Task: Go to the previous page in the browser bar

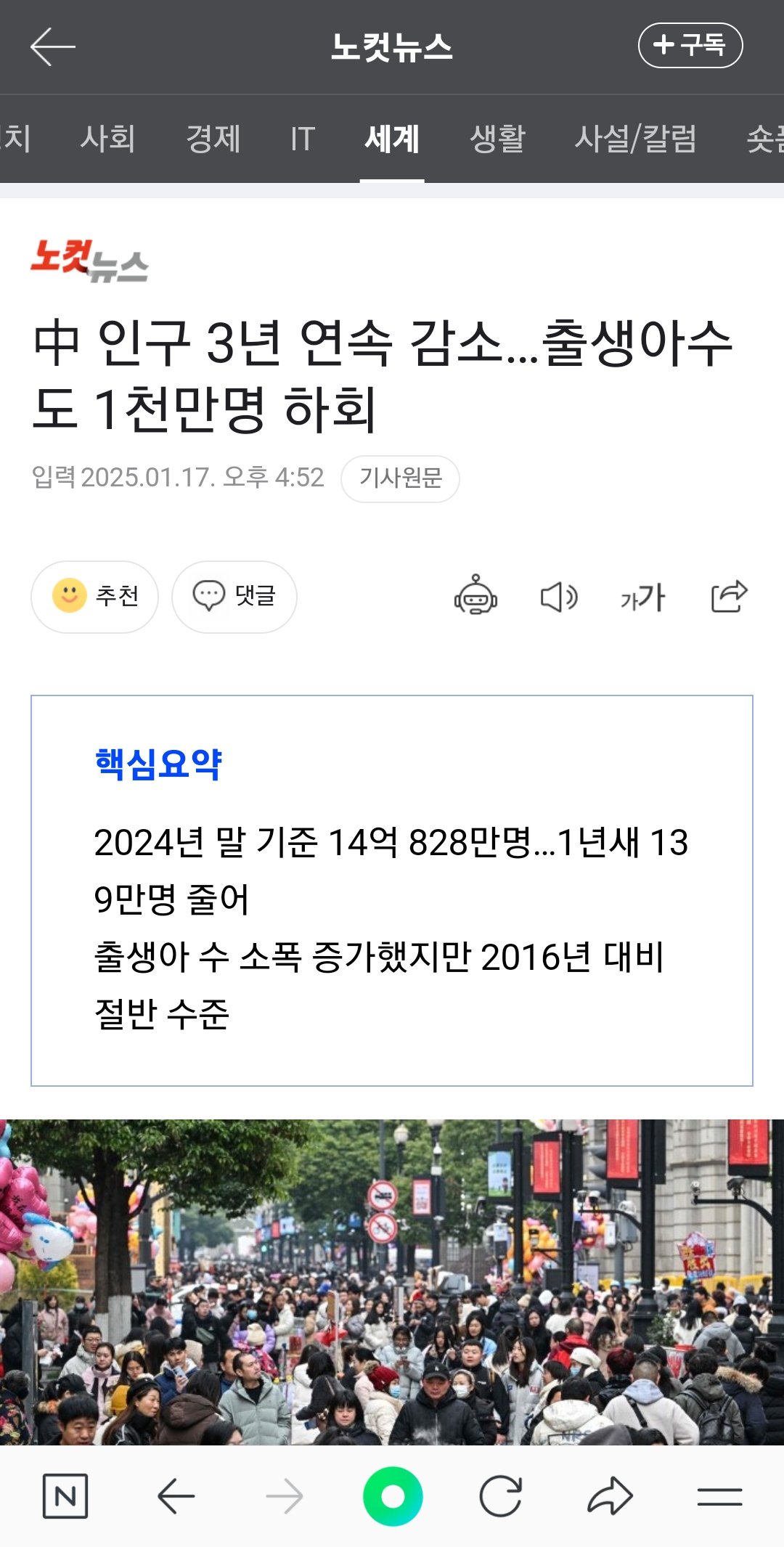Action: click(176, 1496)
